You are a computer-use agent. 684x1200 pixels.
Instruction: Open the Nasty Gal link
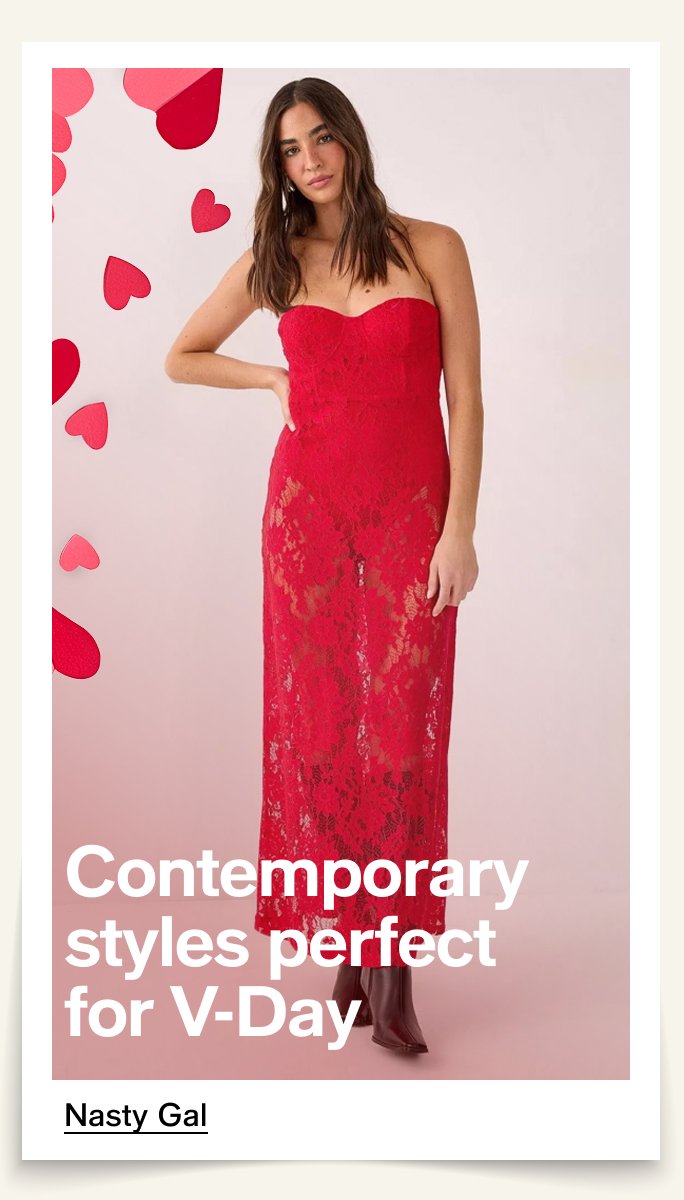(135, 1116)
